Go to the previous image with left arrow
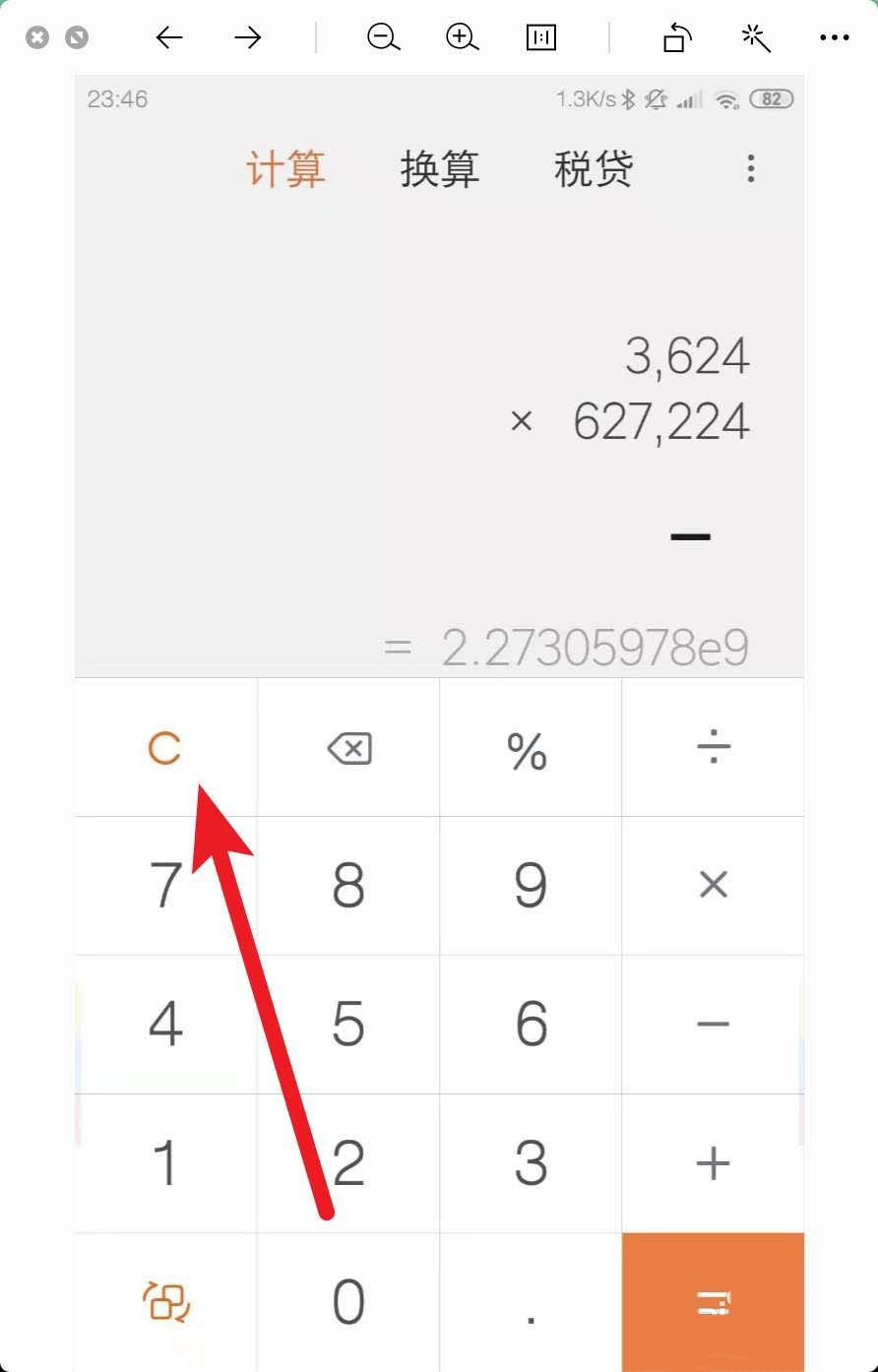The image size is (878, 1372). [169, 38]
